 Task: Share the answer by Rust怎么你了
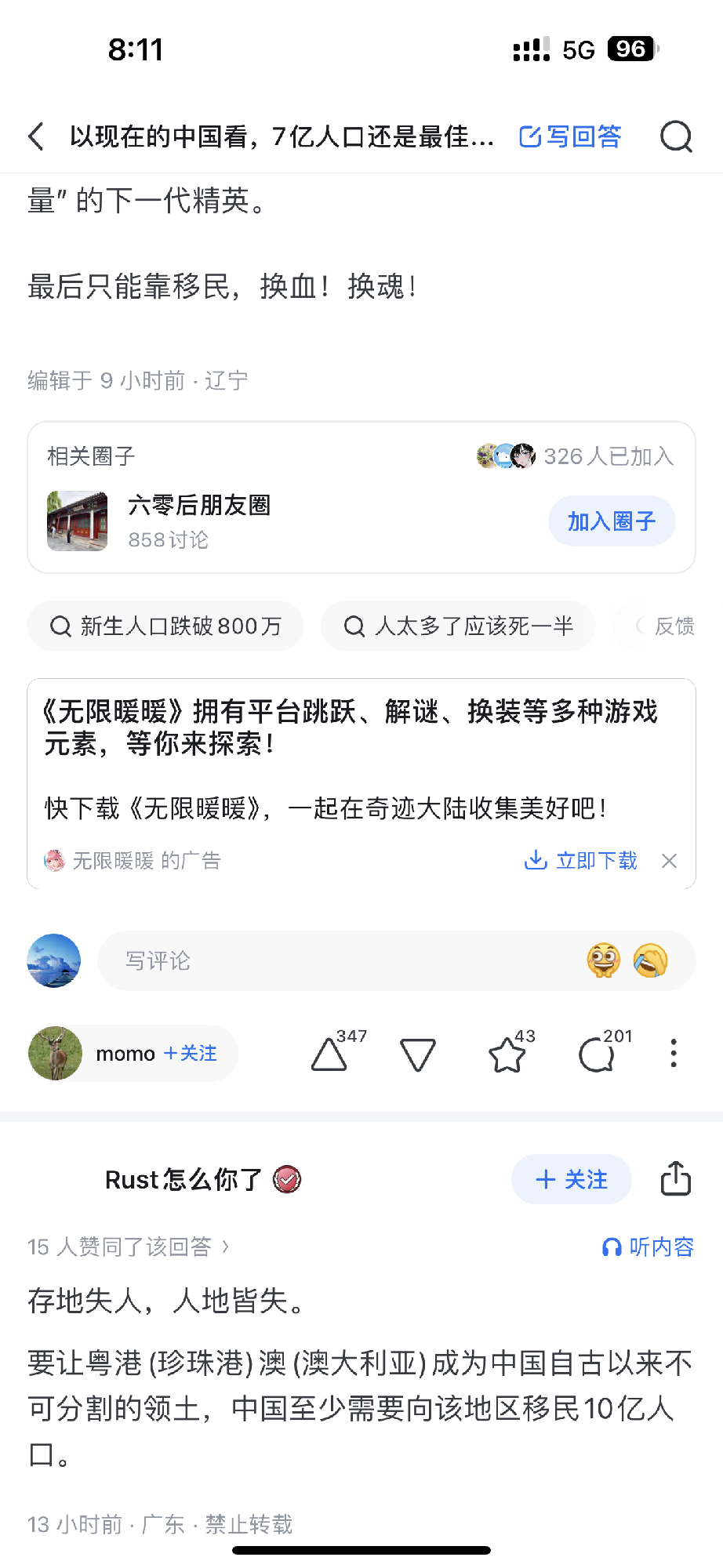pyautogui.click(x=675, y=1179)
